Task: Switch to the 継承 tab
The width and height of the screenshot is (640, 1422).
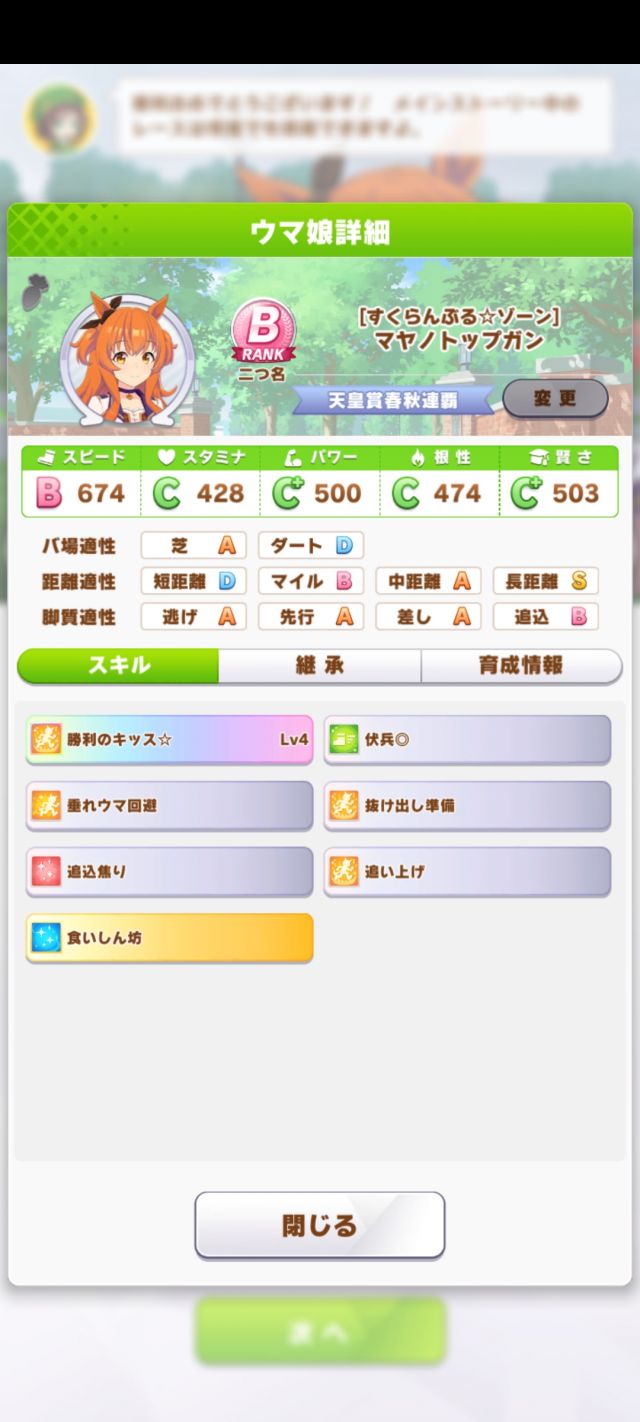Action: pos(319,666)
